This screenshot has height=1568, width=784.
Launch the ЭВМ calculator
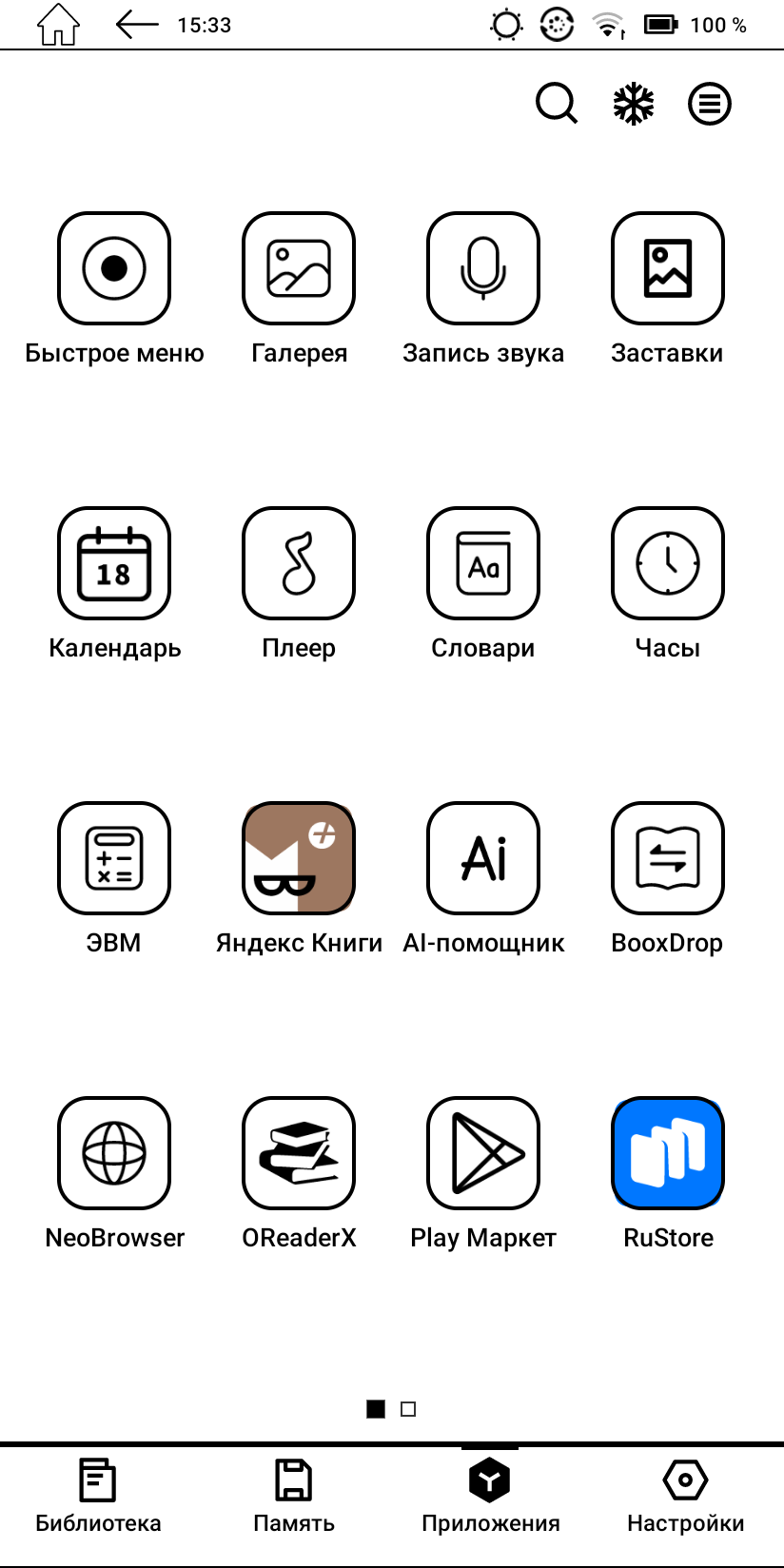click(114, 858)
